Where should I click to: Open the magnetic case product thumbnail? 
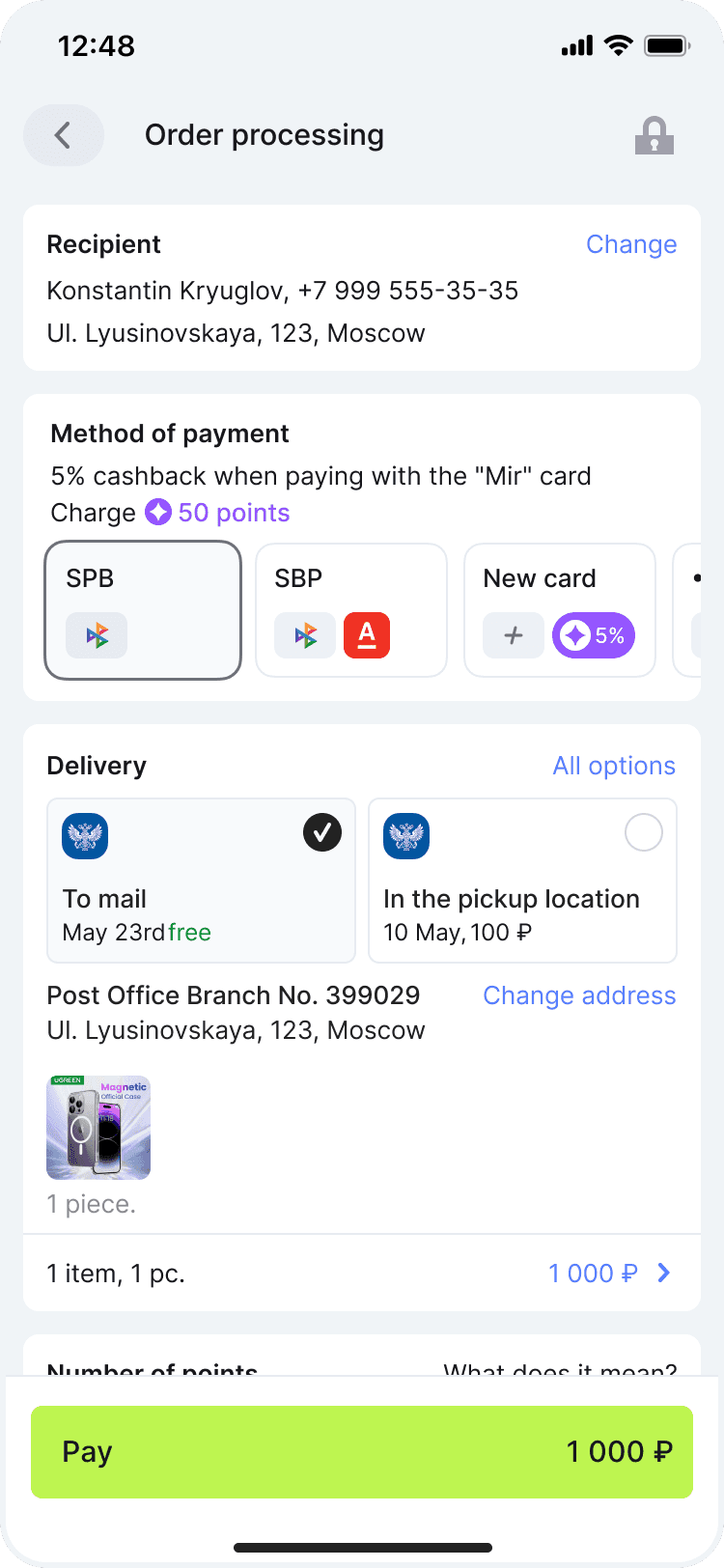click(x=98, y=1128)
